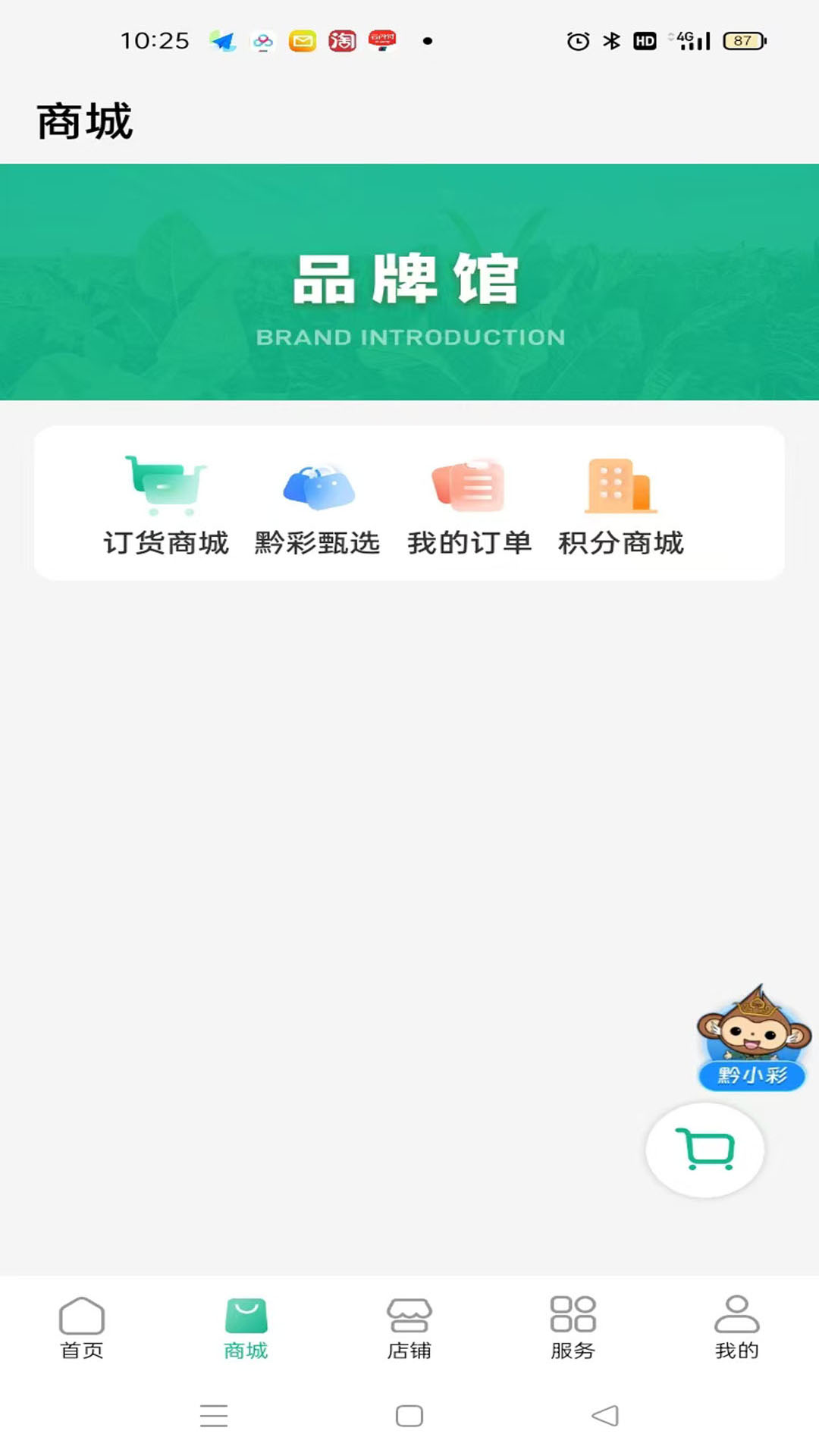The height and width of the screenshot is (1456, 819).
Task: Open the floating shopping cart button
Action: (x=704, y=1150)
